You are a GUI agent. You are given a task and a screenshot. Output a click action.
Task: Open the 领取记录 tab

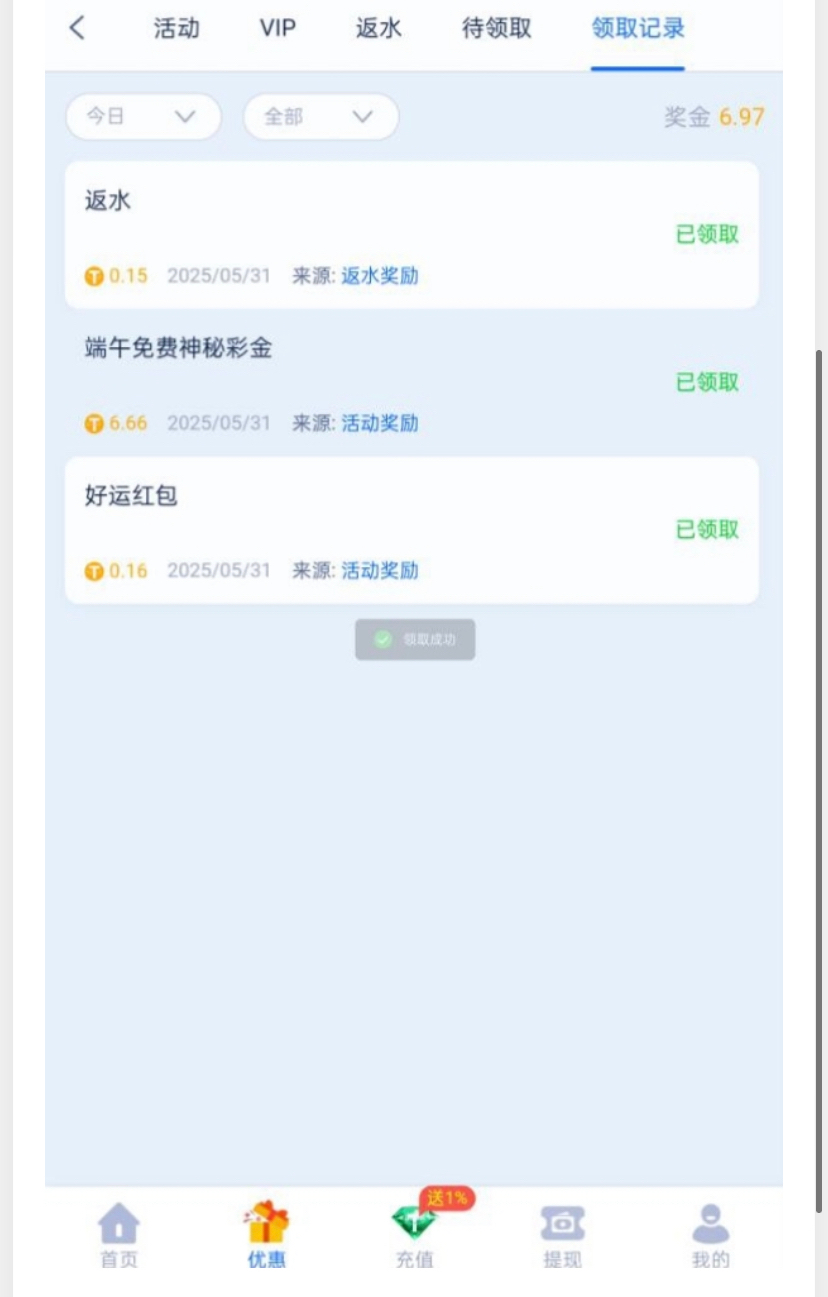pyautogui.click(x=638, y=28)
